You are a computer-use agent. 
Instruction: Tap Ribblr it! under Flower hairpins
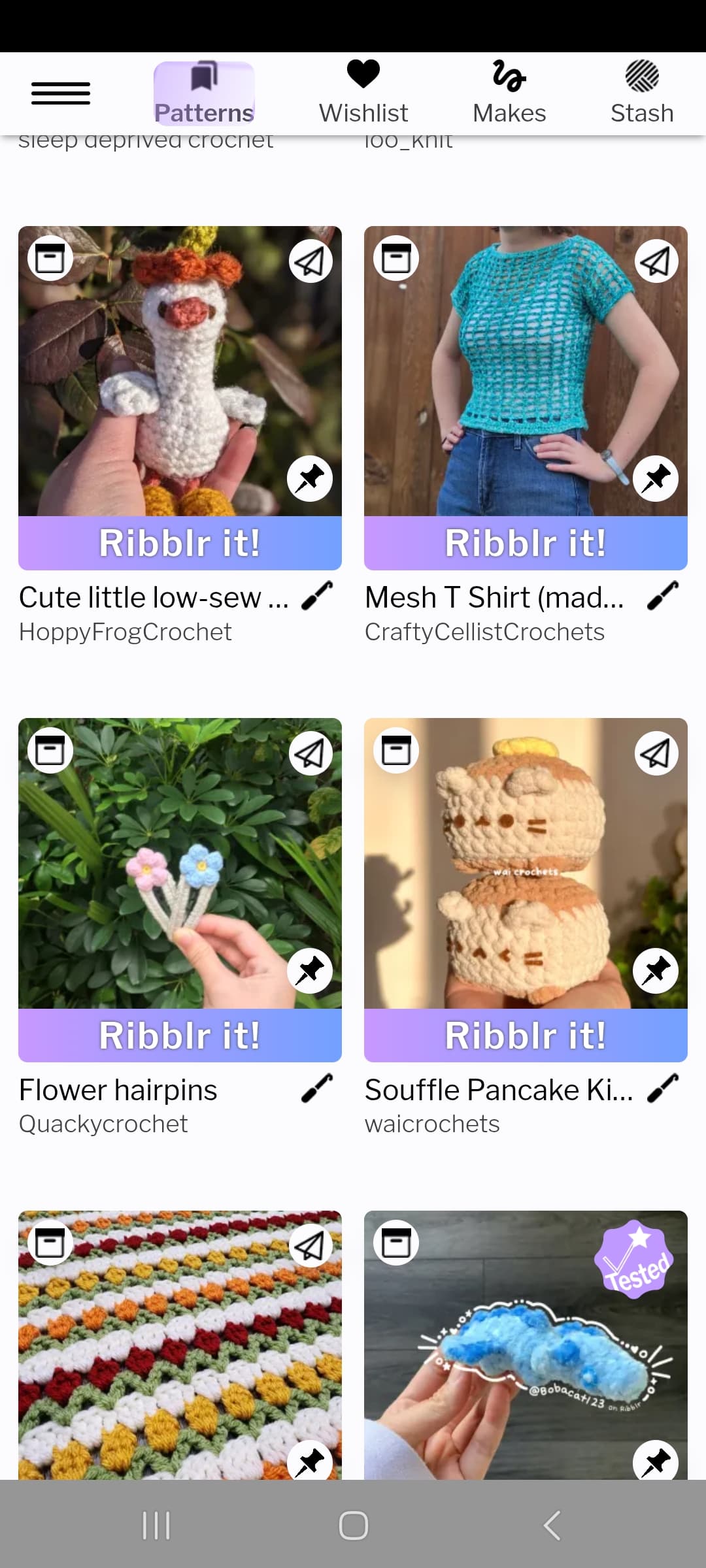click(180, 1036)
